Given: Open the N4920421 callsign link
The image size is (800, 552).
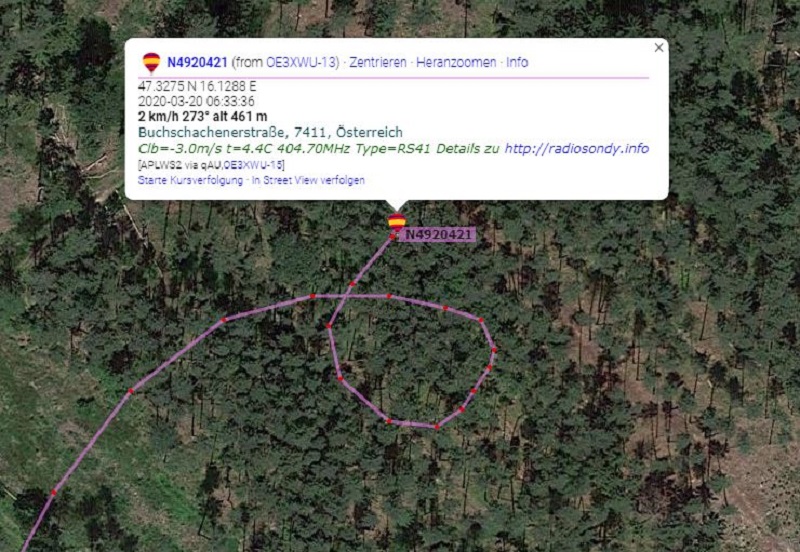Looking at the screenshot, I should coord(197,62).
